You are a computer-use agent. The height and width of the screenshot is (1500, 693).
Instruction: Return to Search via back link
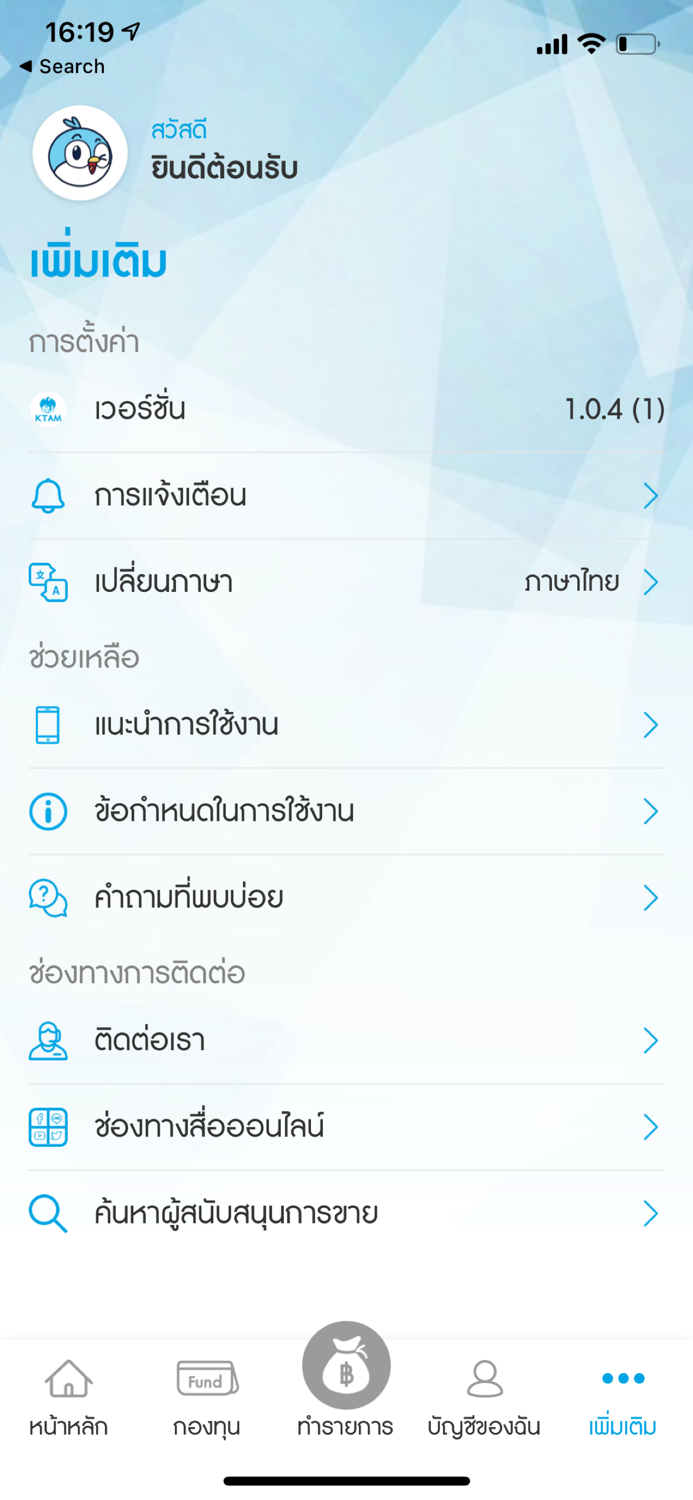pyautogui.click(x=62, y=67)
